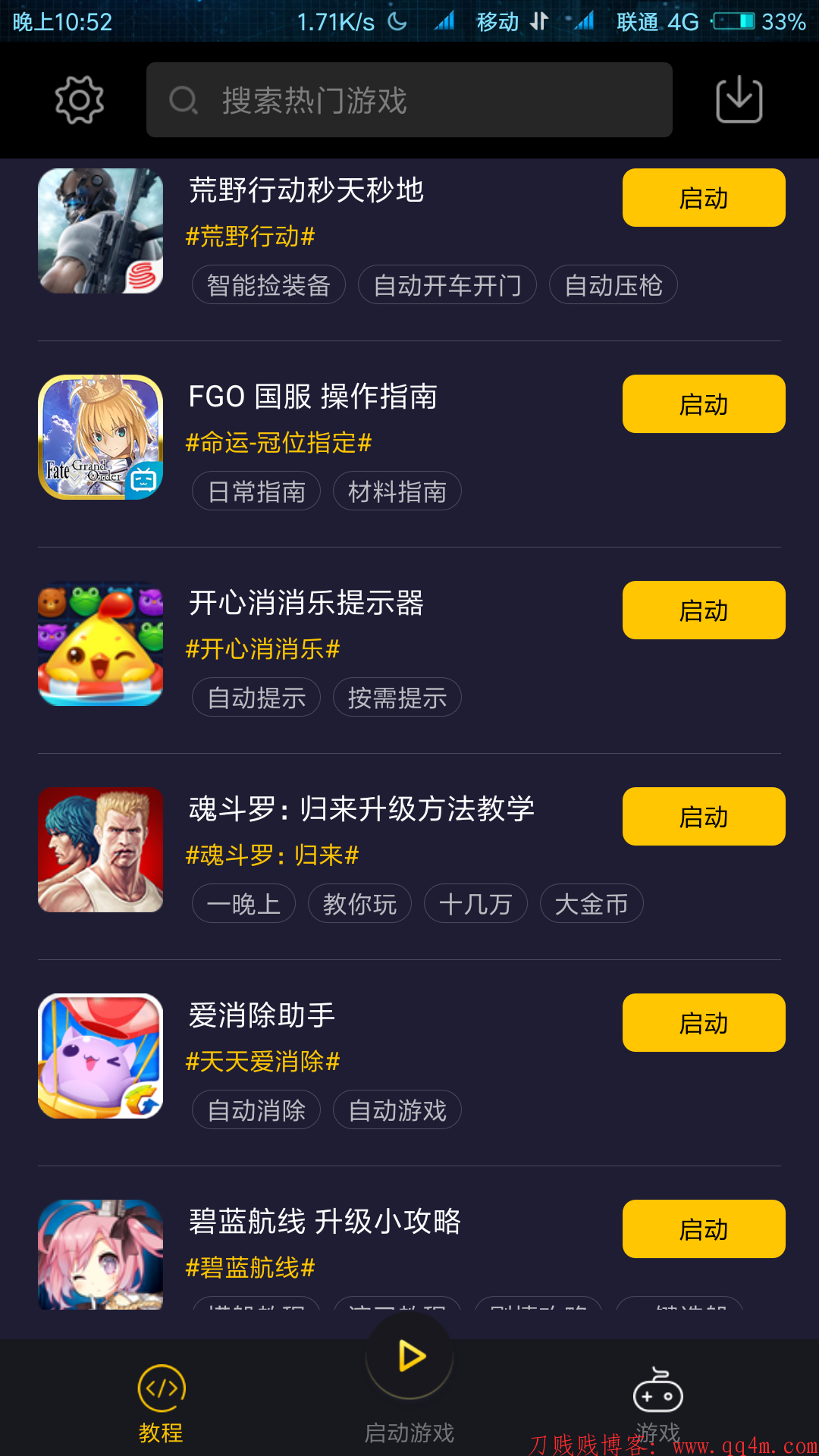Tap the search box for hot games
819x1456 pixels.
pyautogui.click(x=409, y=100)
